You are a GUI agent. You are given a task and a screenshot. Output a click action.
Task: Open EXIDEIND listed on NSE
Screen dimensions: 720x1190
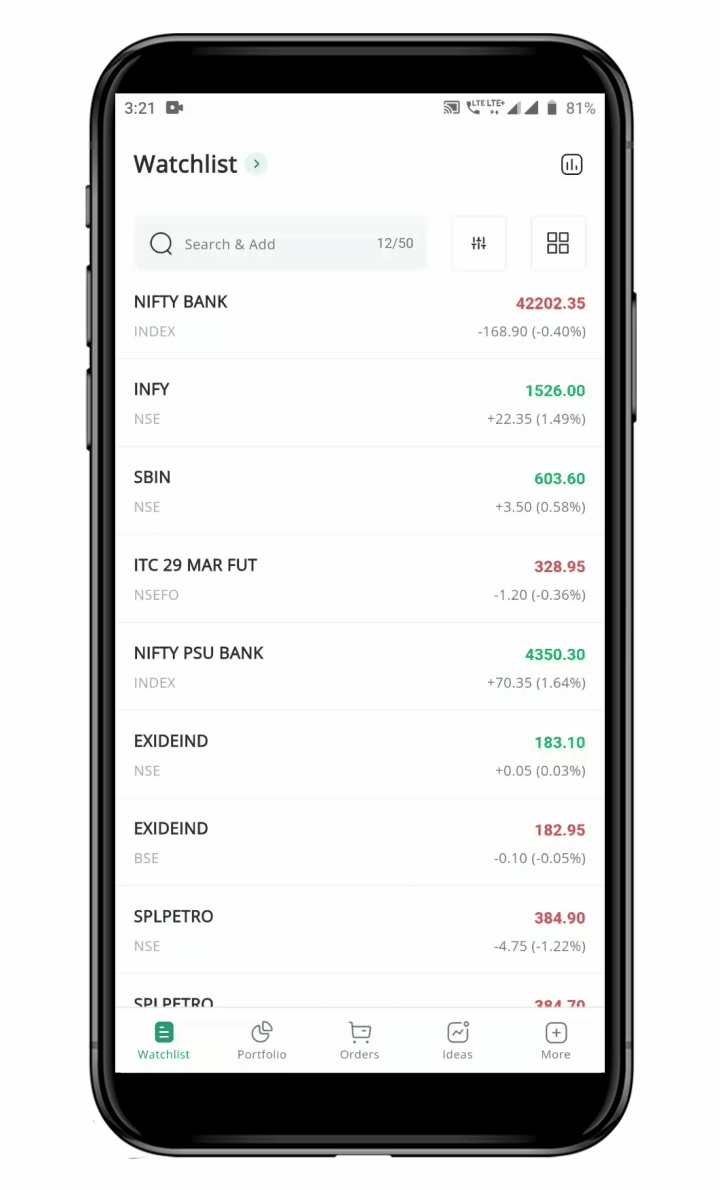coord(360,755)
